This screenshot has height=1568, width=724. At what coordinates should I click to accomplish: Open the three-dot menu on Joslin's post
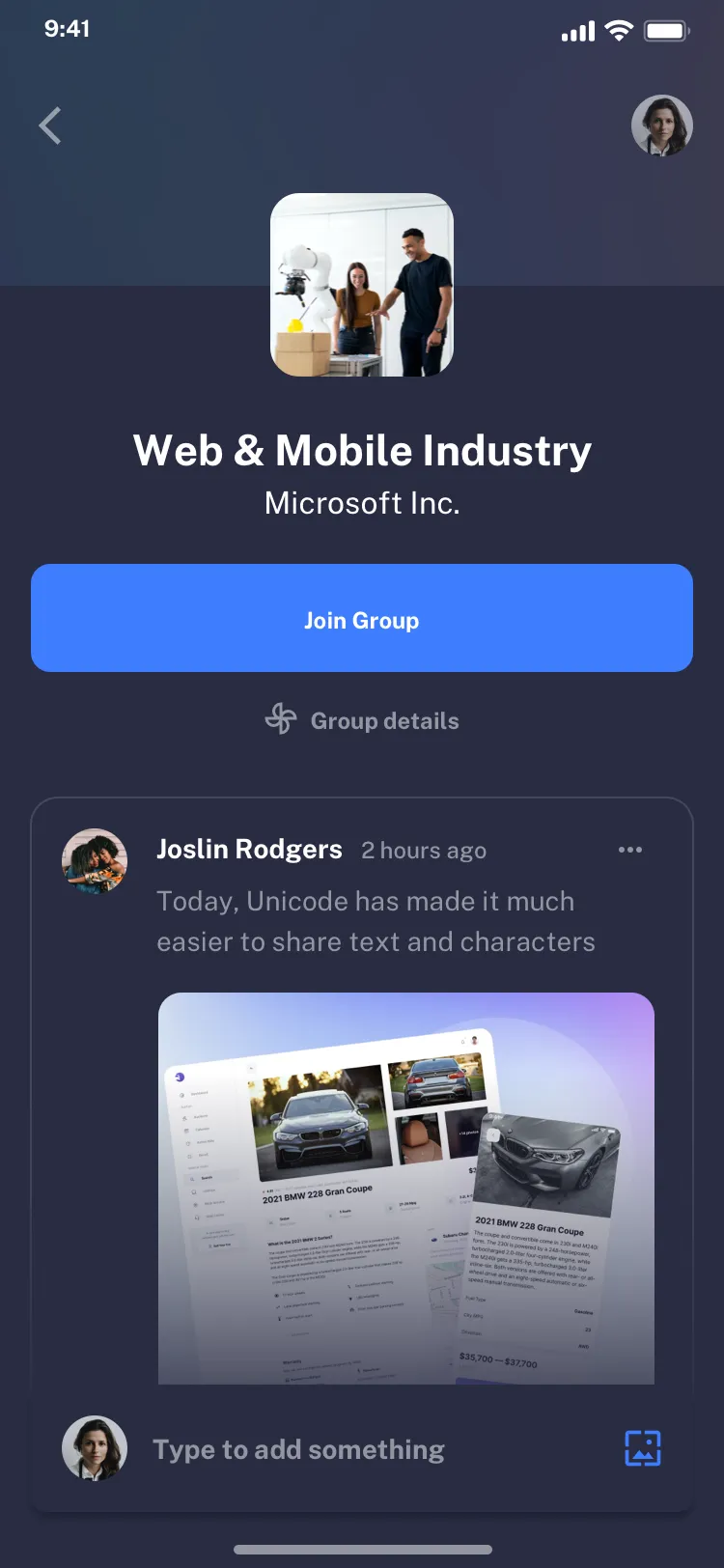(630, 850)
